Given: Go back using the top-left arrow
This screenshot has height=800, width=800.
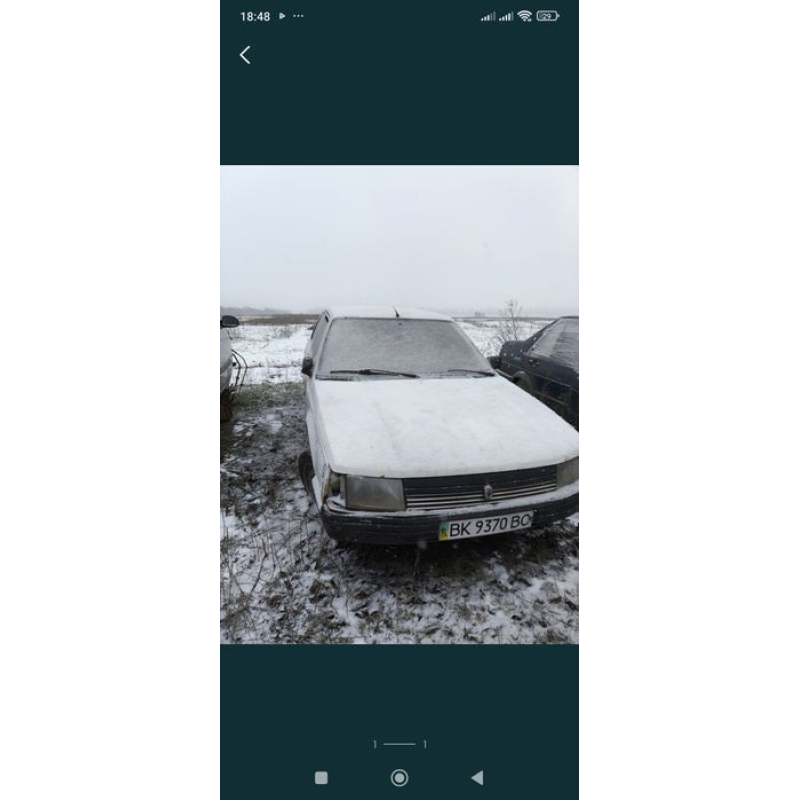Looking at the screenshot, I should [245, 55].
